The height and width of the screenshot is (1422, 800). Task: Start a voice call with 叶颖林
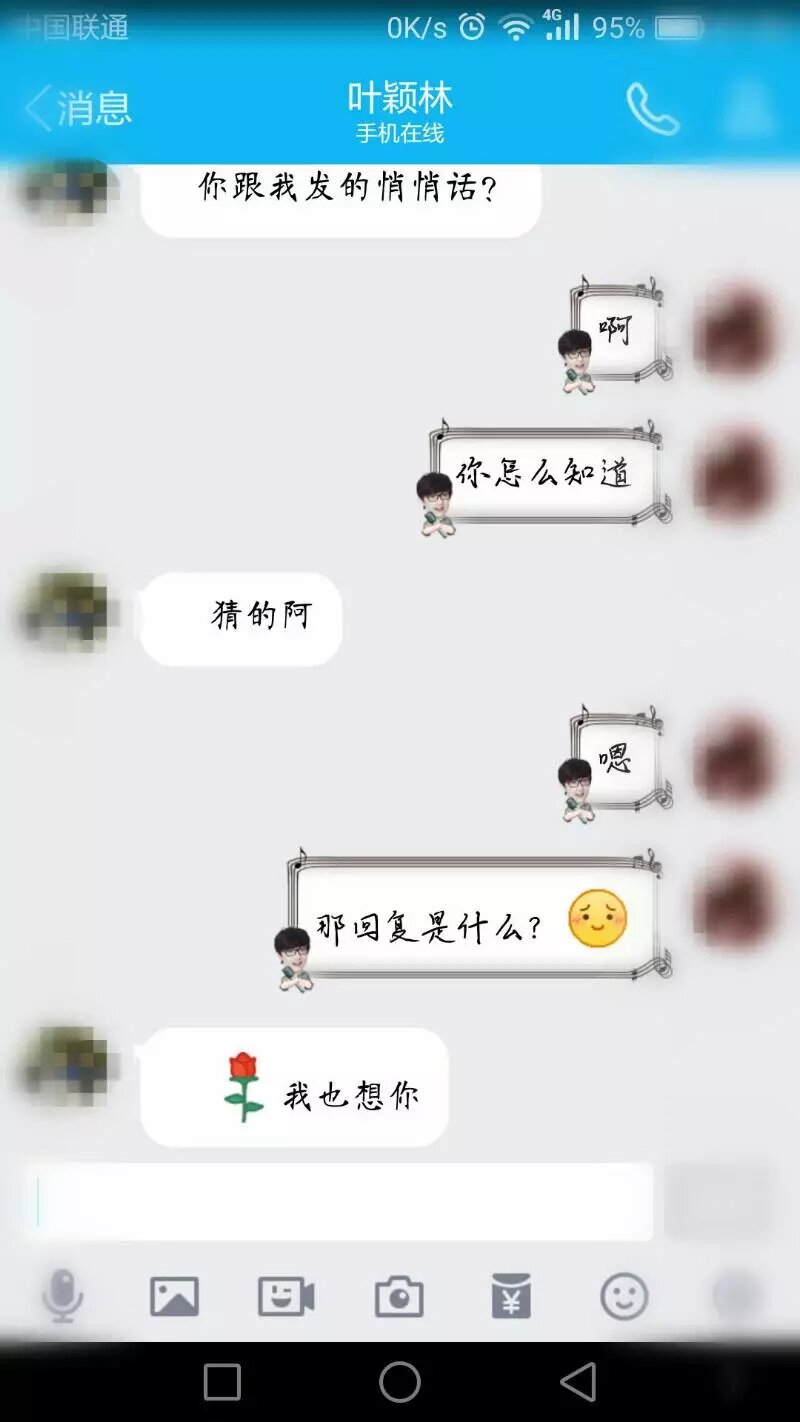[x=652, y=108]
